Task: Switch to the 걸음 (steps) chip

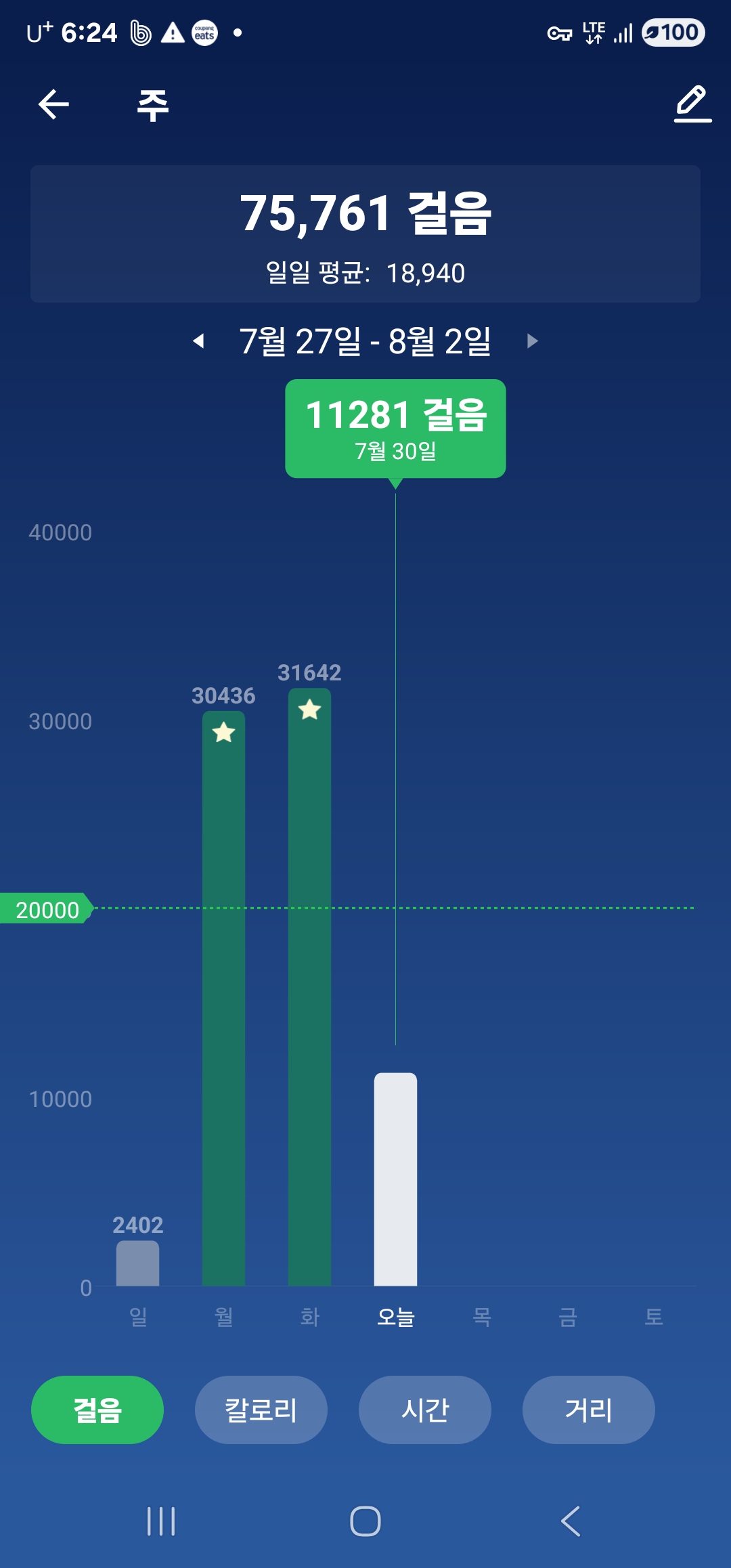Action: [97, 1410]
